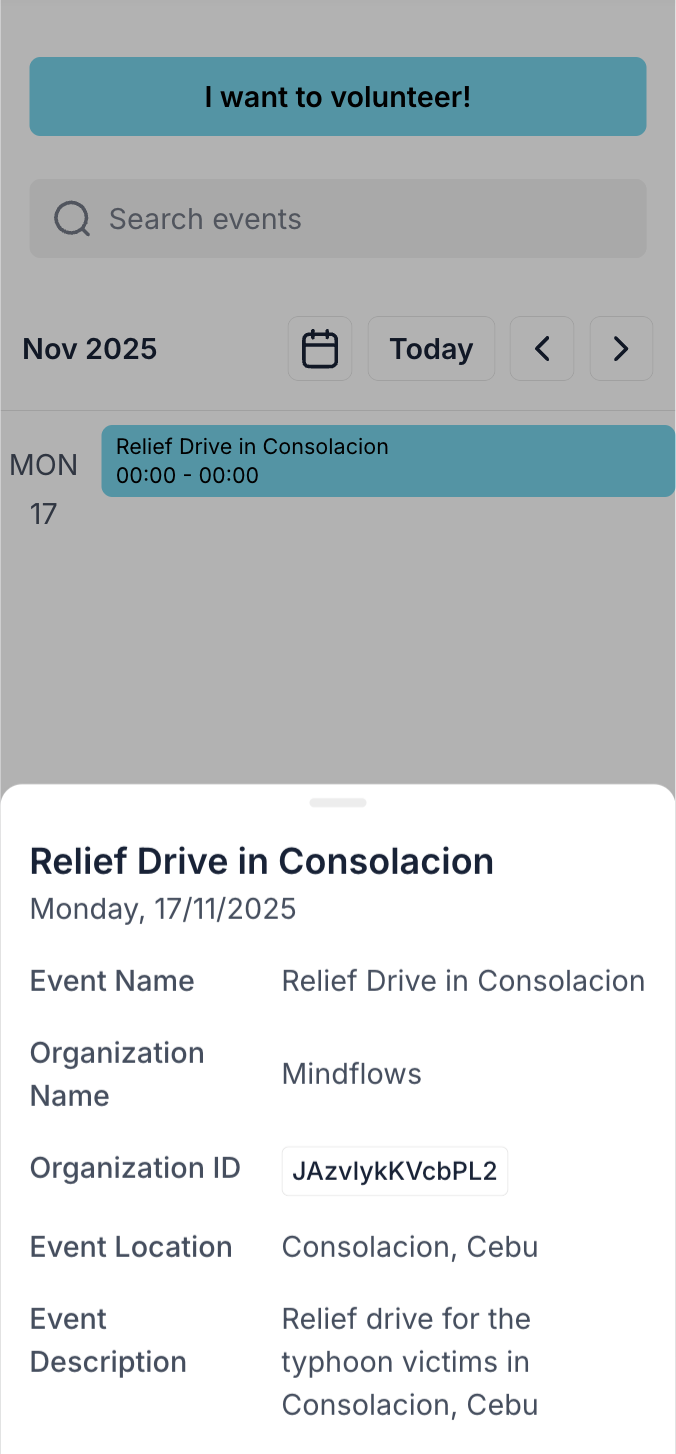Open the calendar date picker
This screenshot has height=1454, width=676.
[320, 349]
